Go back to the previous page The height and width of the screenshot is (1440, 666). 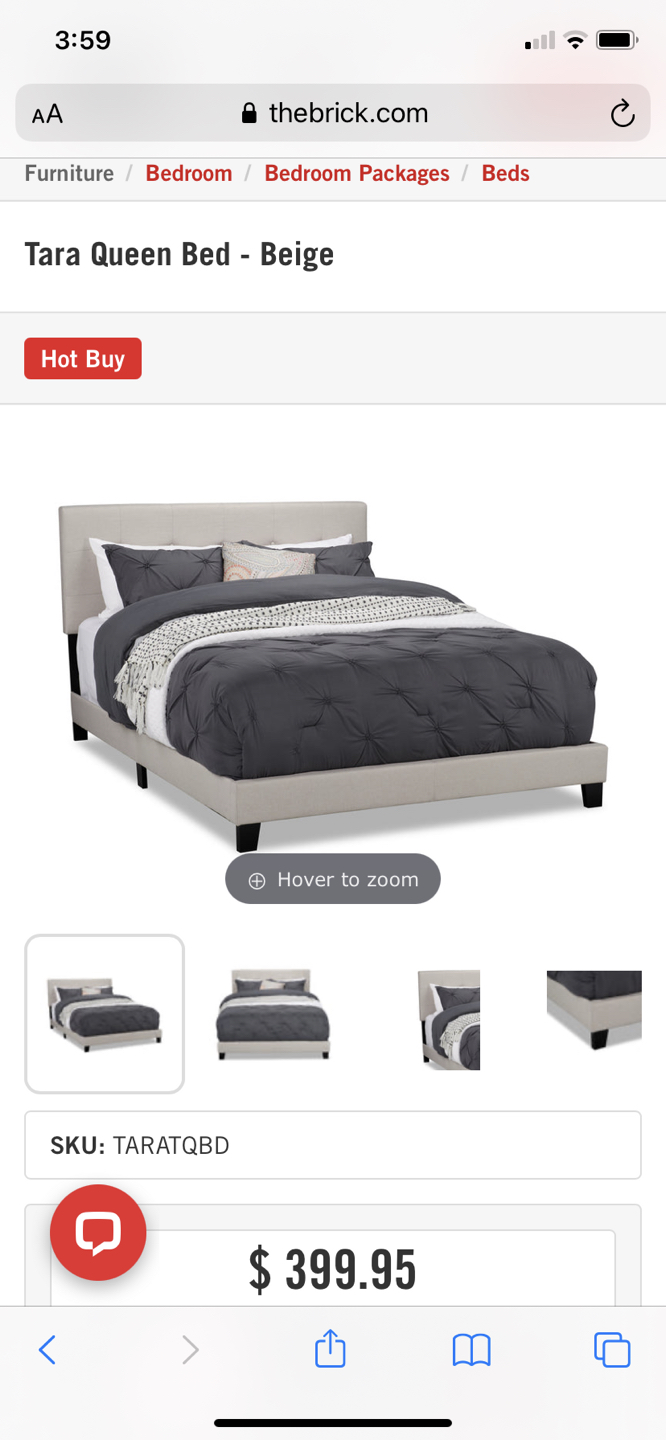coord(47,1350)
